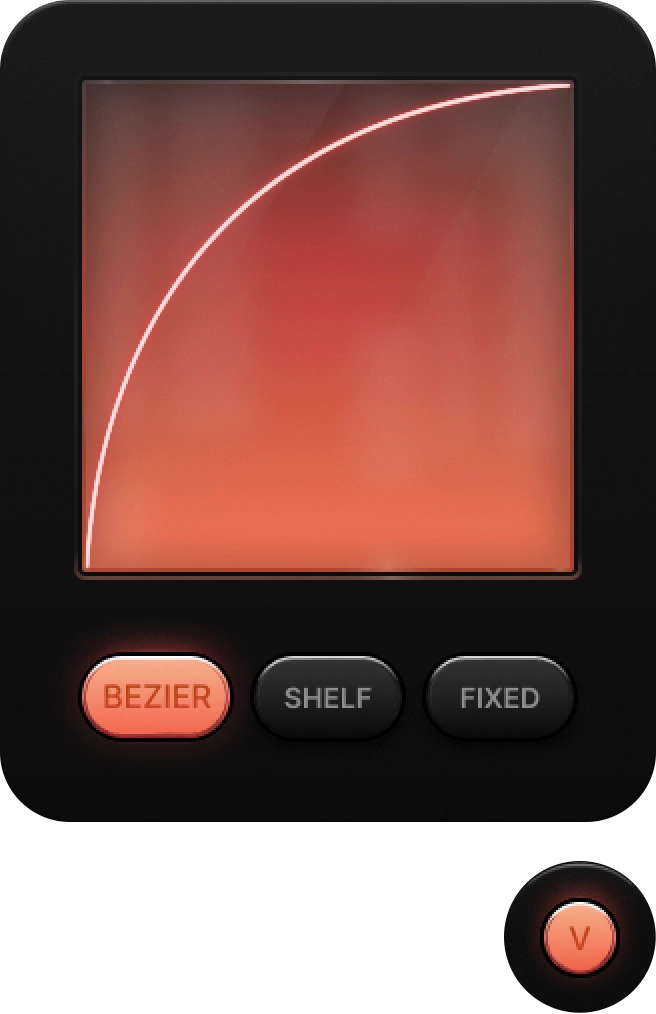Tap the round V button
Image resolution: width=656 pixels, height=1014 pixels.
point(579,937)
